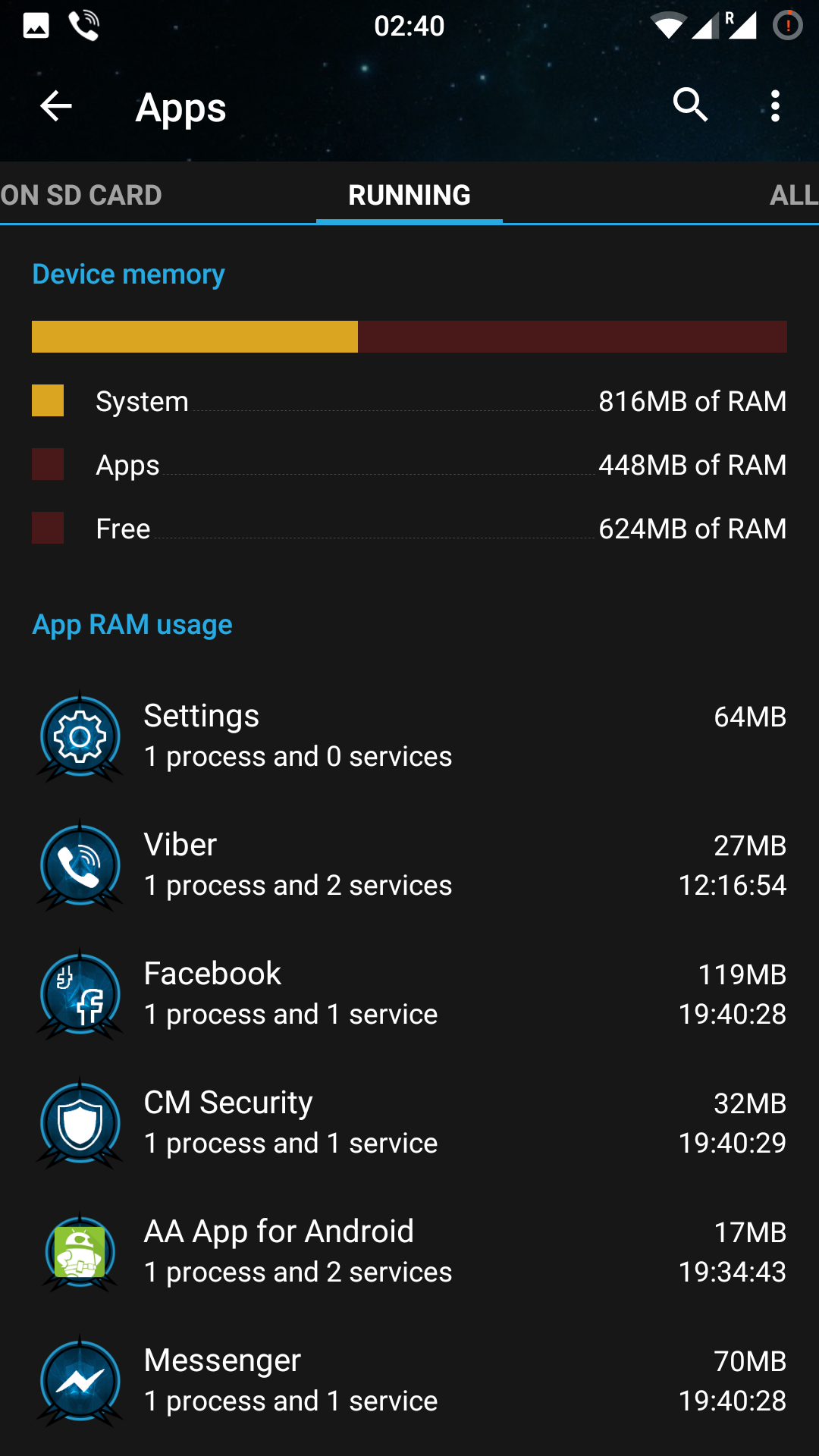Image resolution: width=819 pixels, height=1456 pixels.
Task: Open the overflow menu
Action: pyautogui.click(x=775, y=106)
